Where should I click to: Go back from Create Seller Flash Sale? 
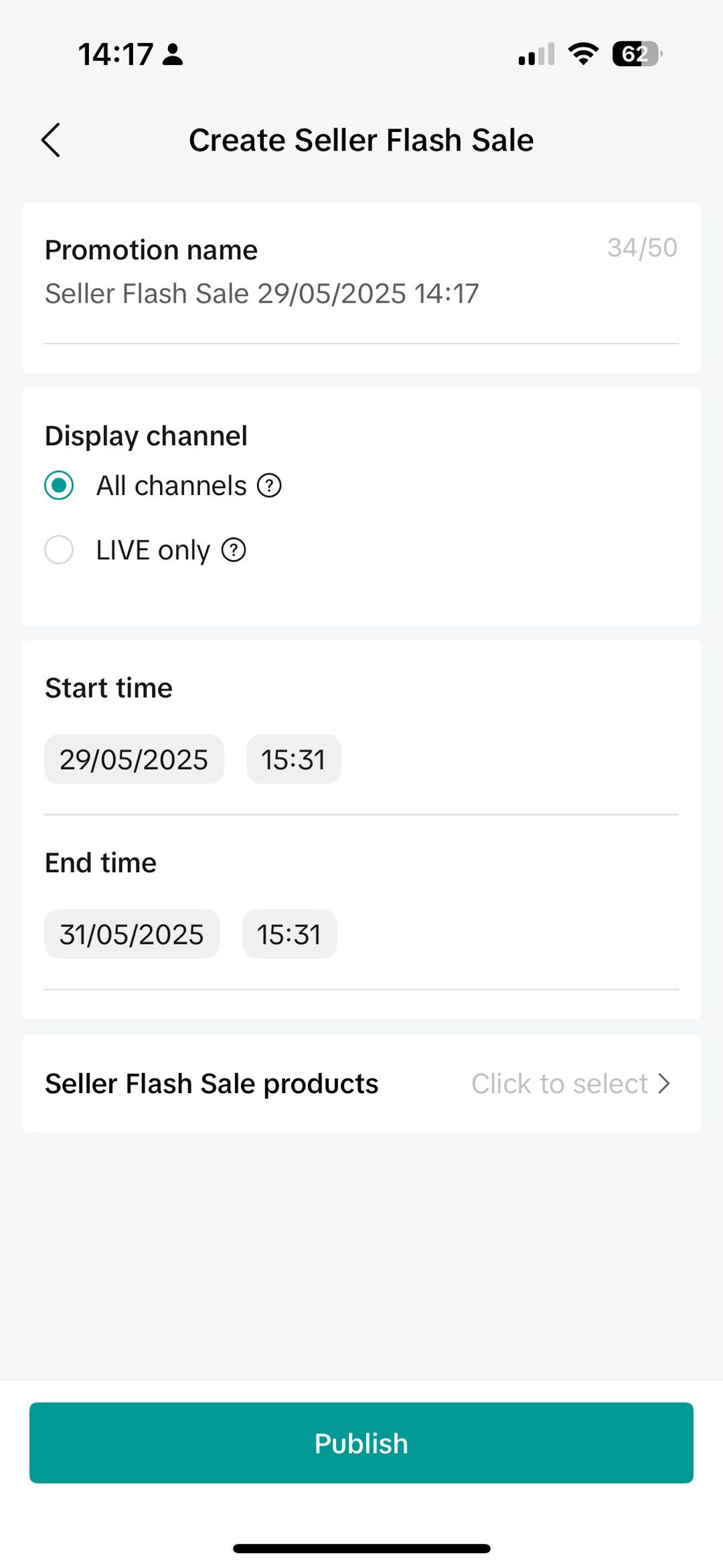coord(51,140)
